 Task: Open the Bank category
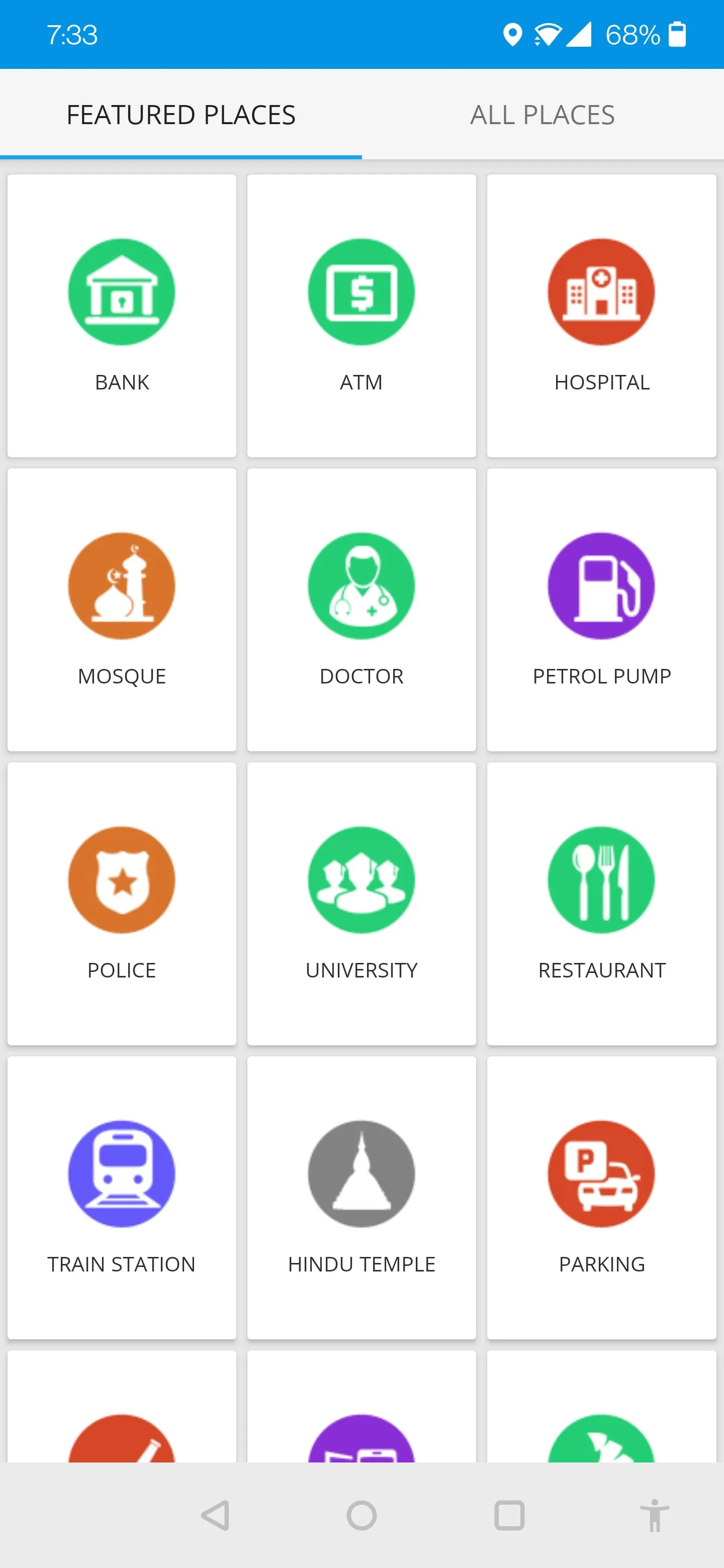click(x=122, y=315)
